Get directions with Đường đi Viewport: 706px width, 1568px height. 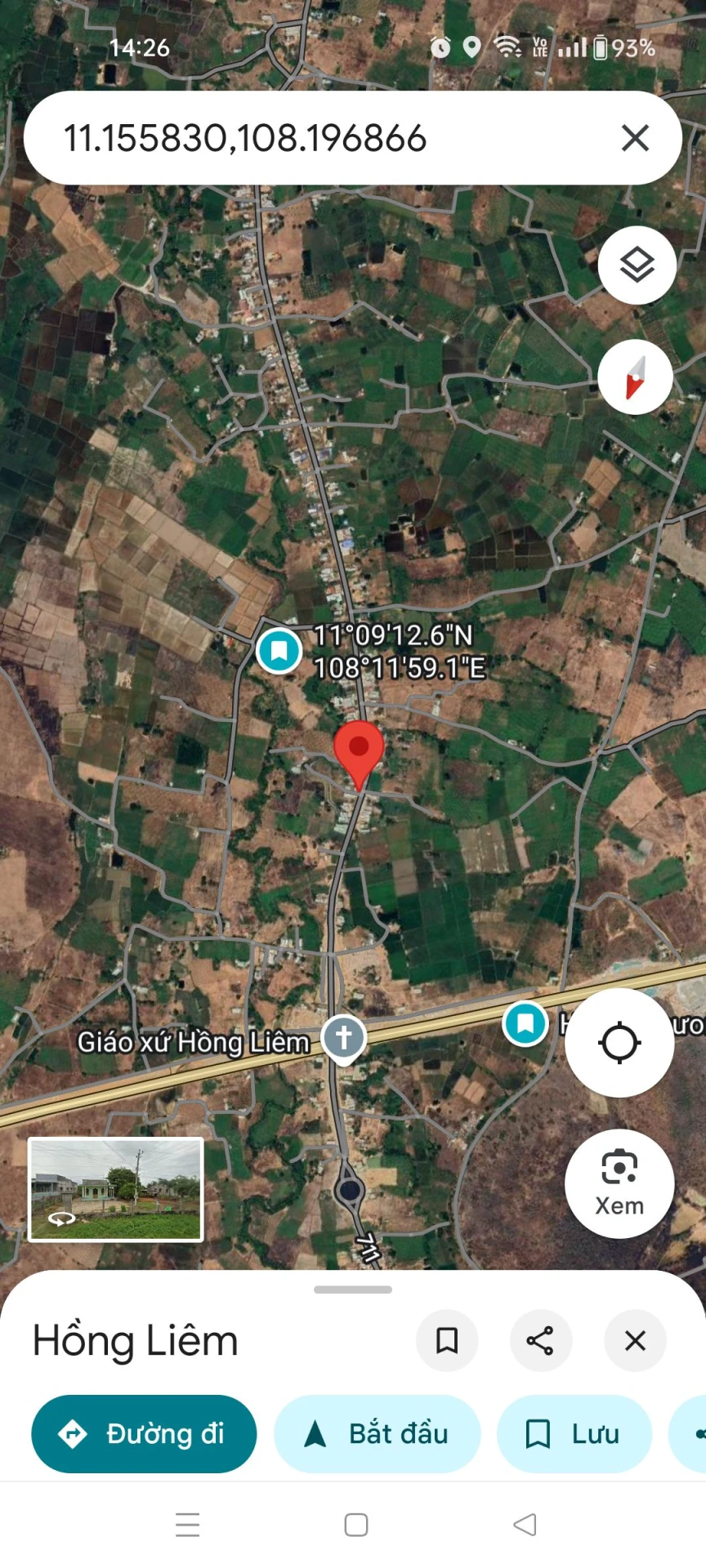(144, 1433)
